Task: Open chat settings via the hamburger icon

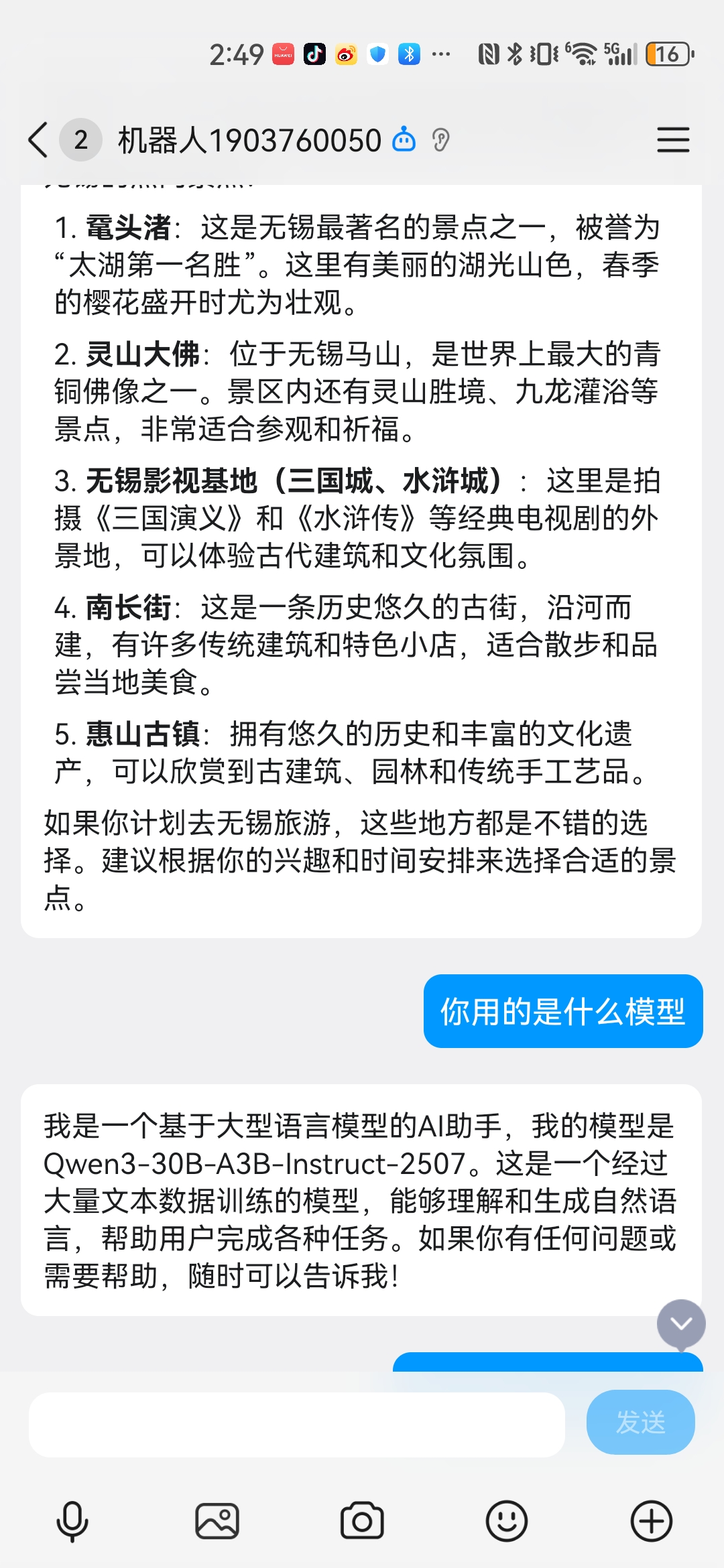Action: point(673,140)
